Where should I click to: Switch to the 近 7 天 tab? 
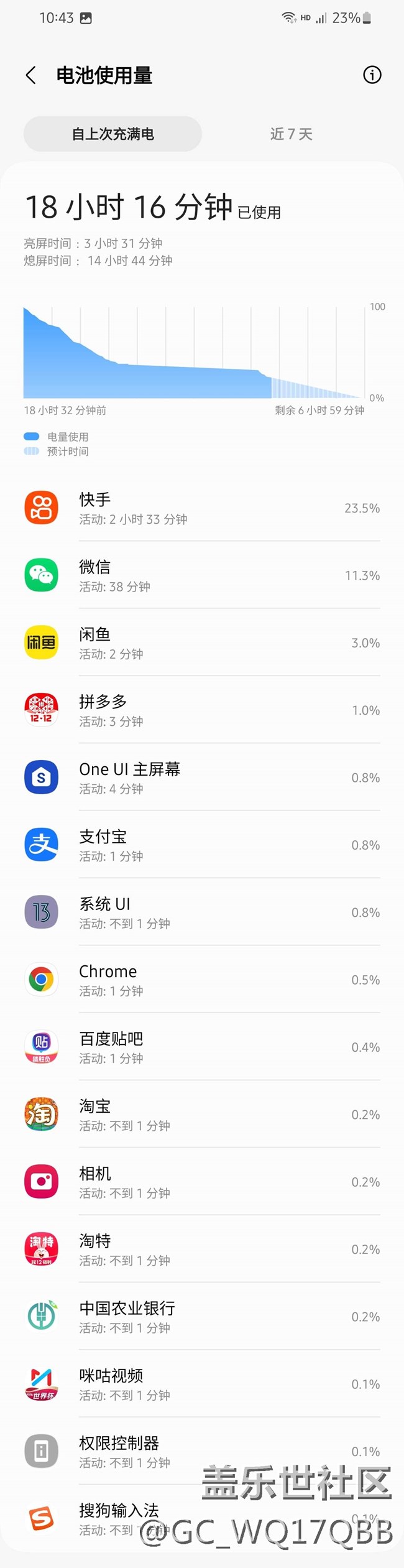[291, 134]
